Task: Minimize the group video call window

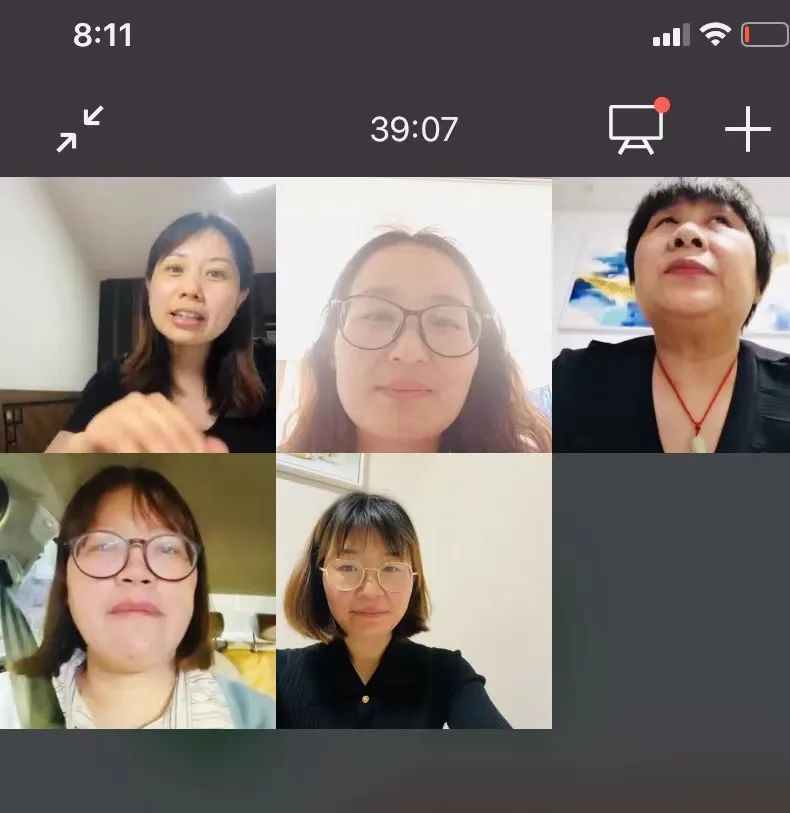Action: coord(79,129)
